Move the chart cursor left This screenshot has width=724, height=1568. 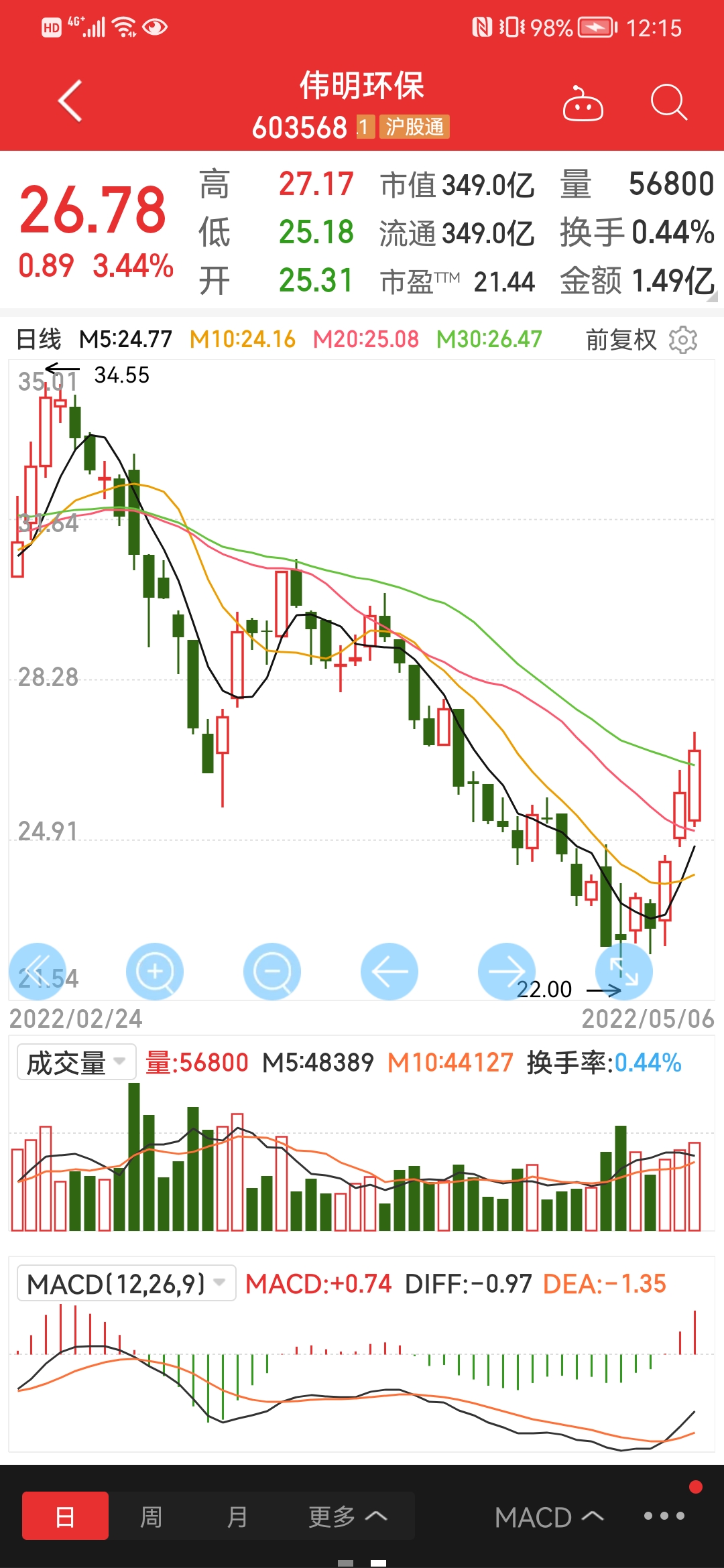[x=389, y=972]
